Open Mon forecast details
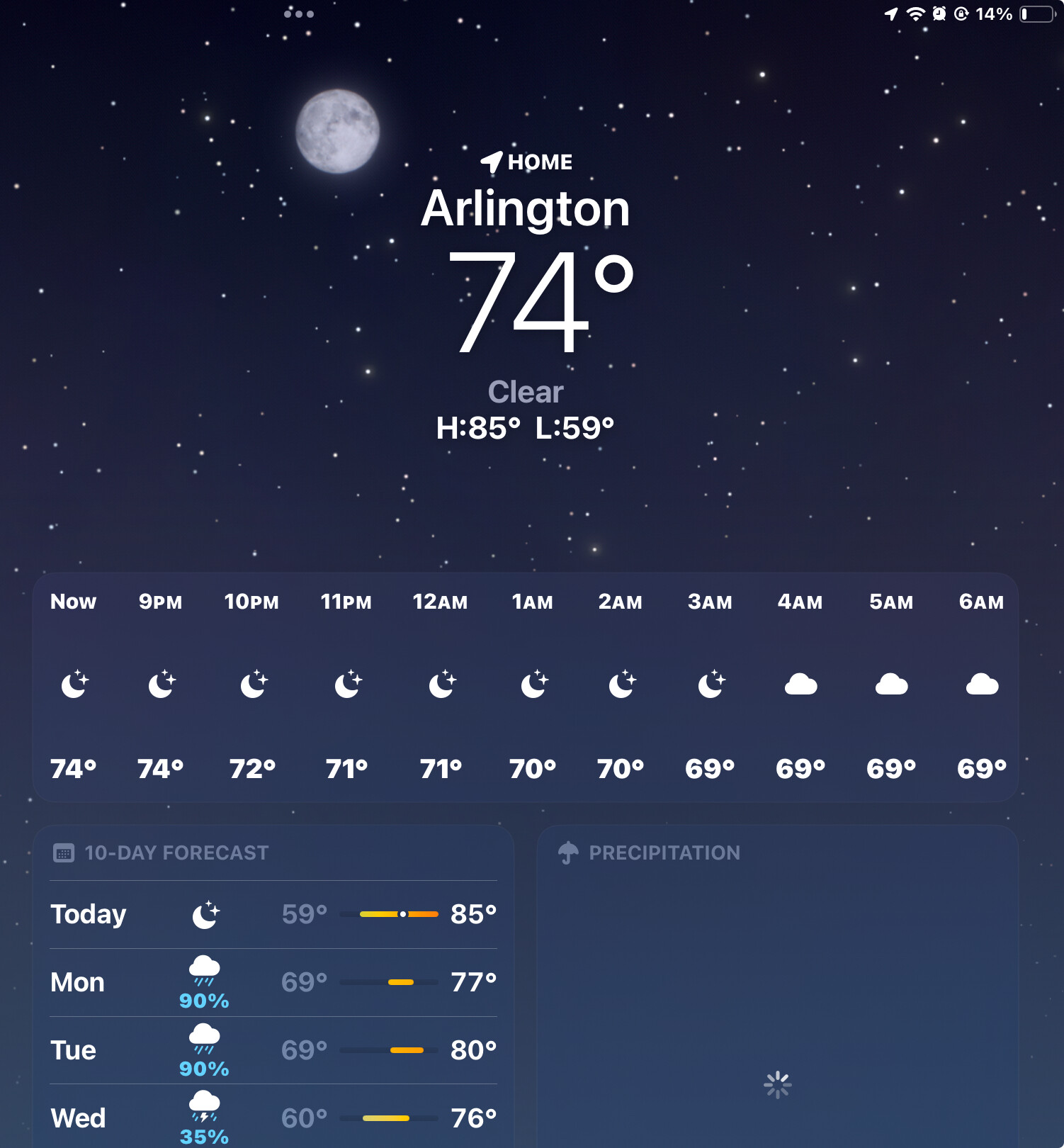Viewport: 1064px width, 1148px height. (273, 982)
